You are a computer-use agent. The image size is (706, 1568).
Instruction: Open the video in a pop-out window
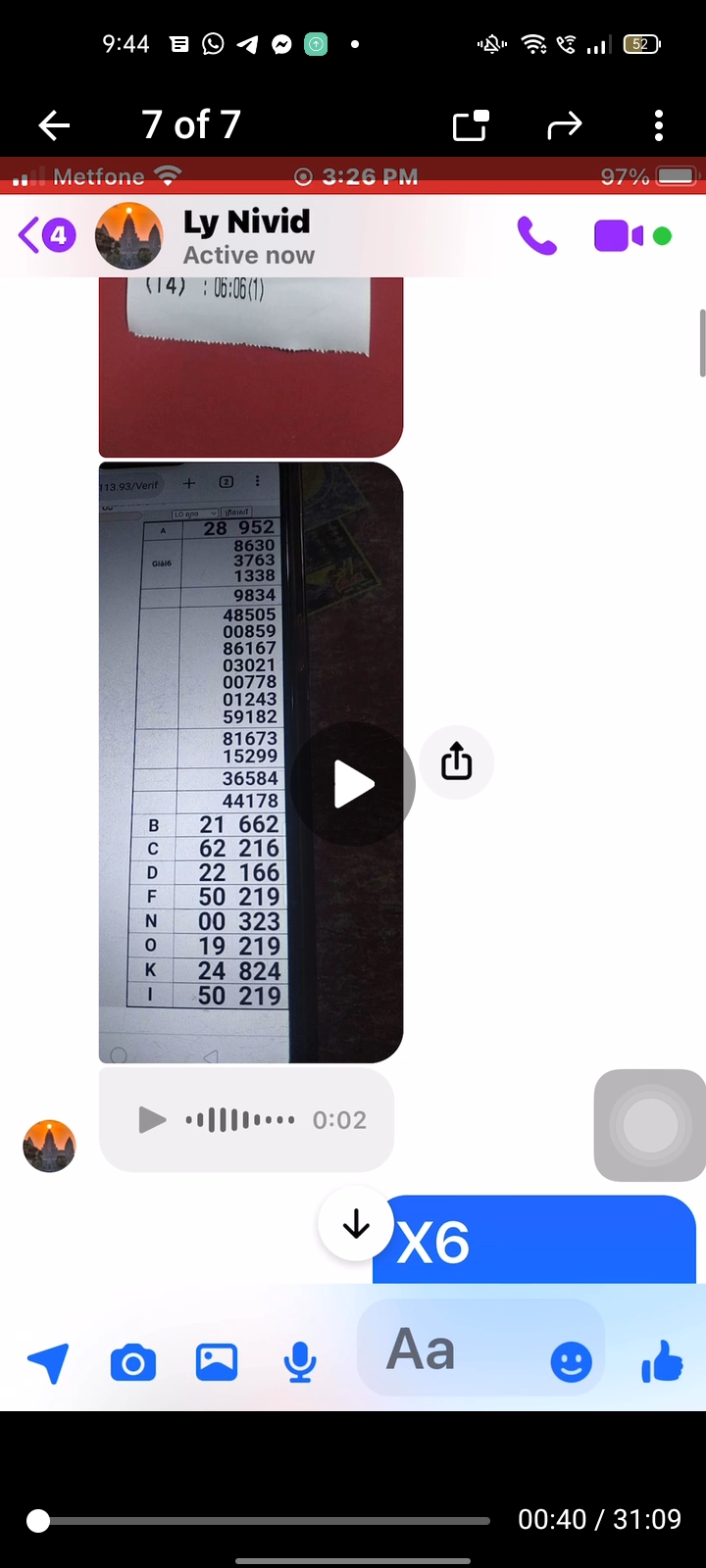click(x=471, y=125)
